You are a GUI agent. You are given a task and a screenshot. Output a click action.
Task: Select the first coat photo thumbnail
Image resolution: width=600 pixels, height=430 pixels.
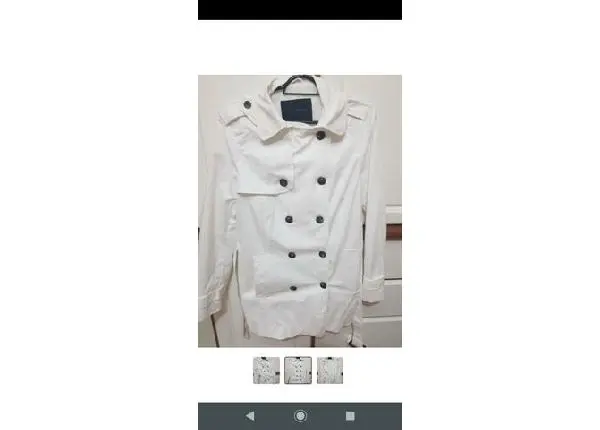[x=265, y=371]
